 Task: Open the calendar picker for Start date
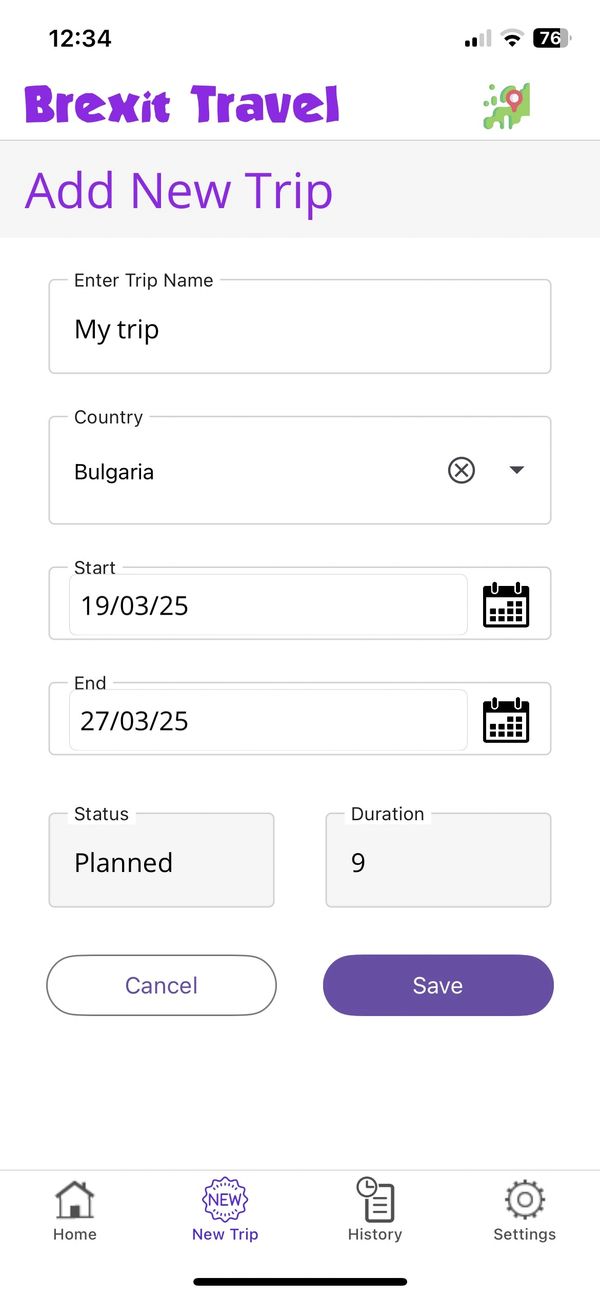506,605
